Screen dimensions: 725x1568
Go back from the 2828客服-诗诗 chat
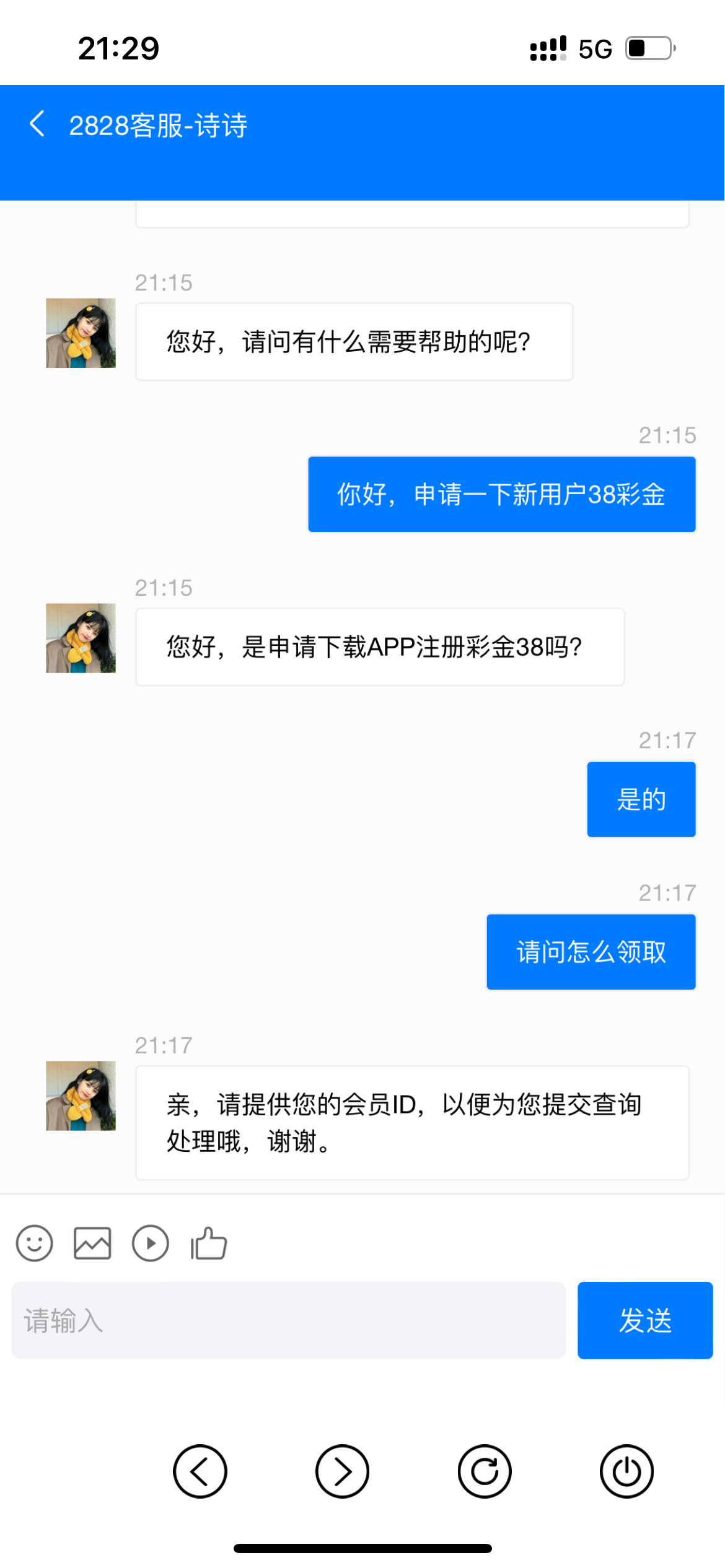(37, 124)
